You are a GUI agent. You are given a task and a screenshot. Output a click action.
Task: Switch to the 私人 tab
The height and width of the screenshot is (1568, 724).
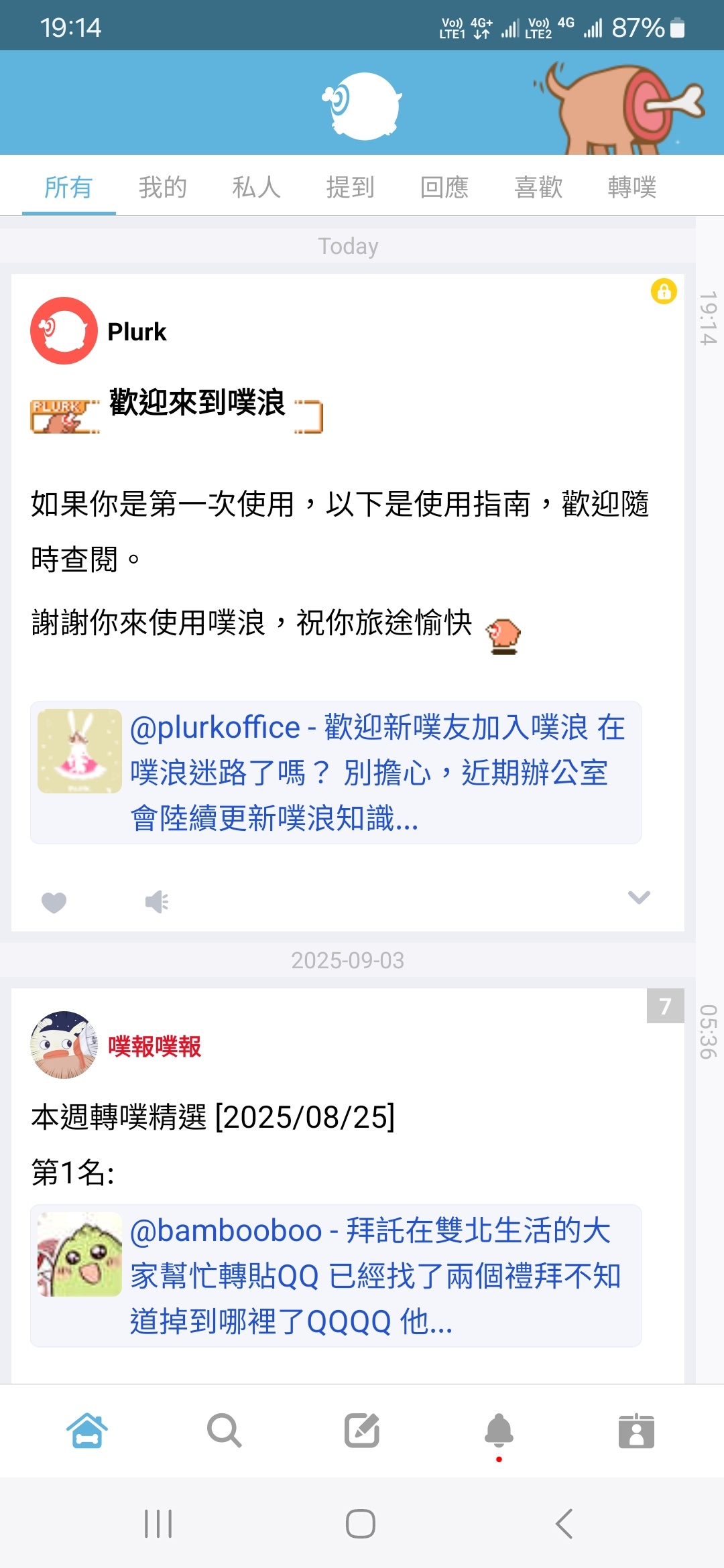(x=257, y=187)
